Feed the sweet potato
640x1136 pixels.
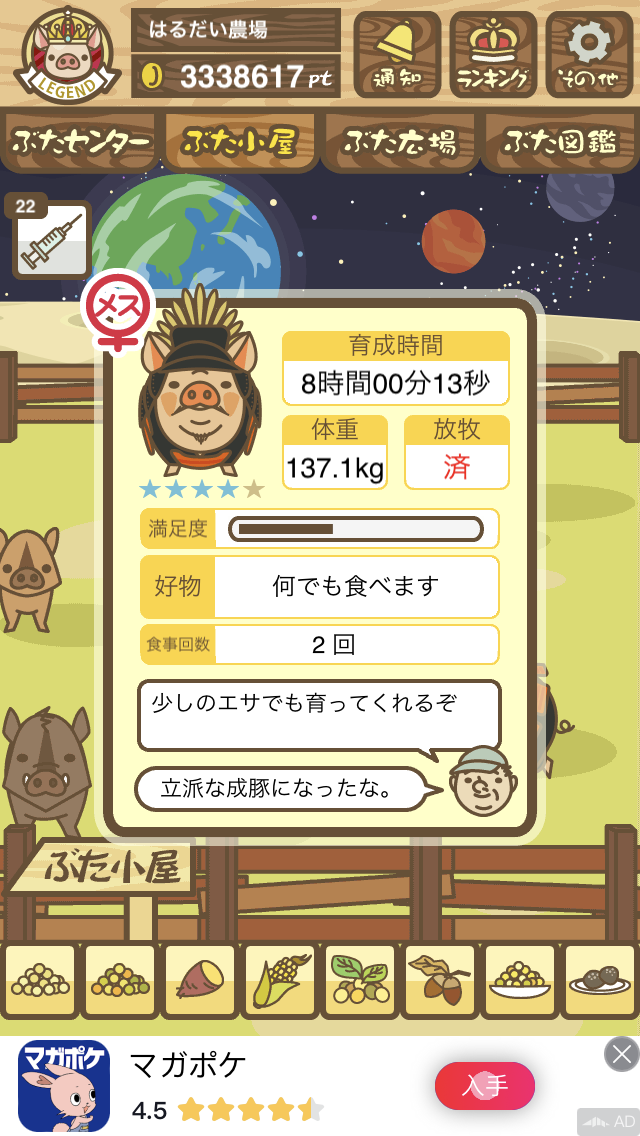(199, 981)
